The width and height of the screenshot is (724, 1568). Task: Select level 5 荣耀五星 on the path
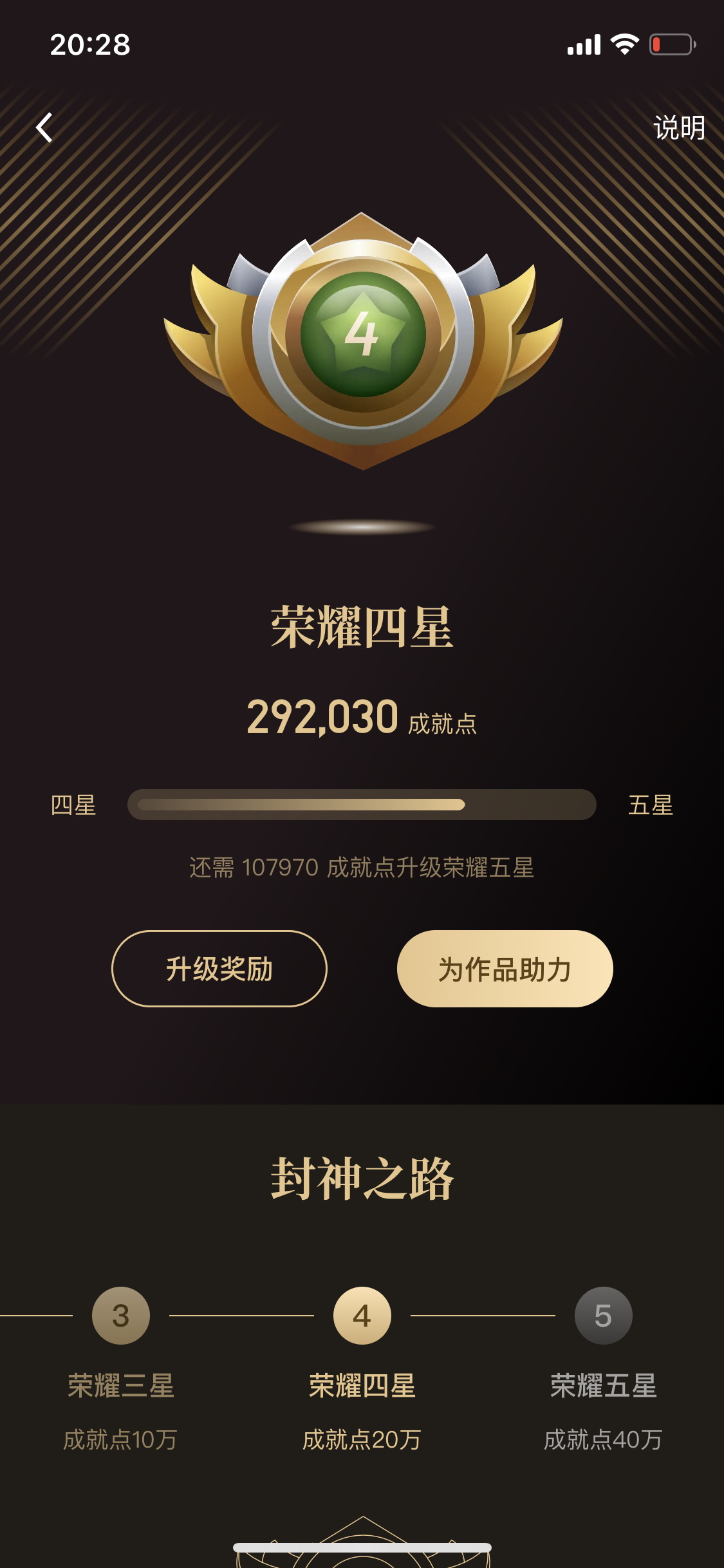click(x=603, y=1316)
